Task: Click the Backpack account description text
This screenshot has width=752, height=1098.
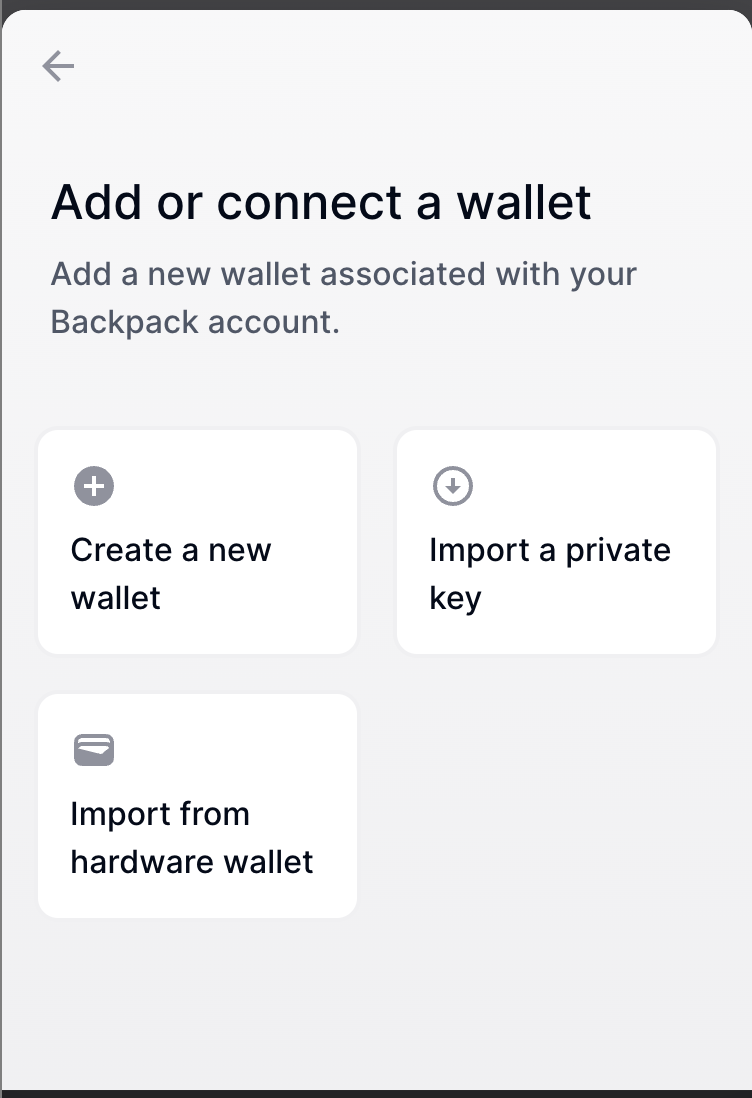Action: pyautogui.click(x=344, y=297)
